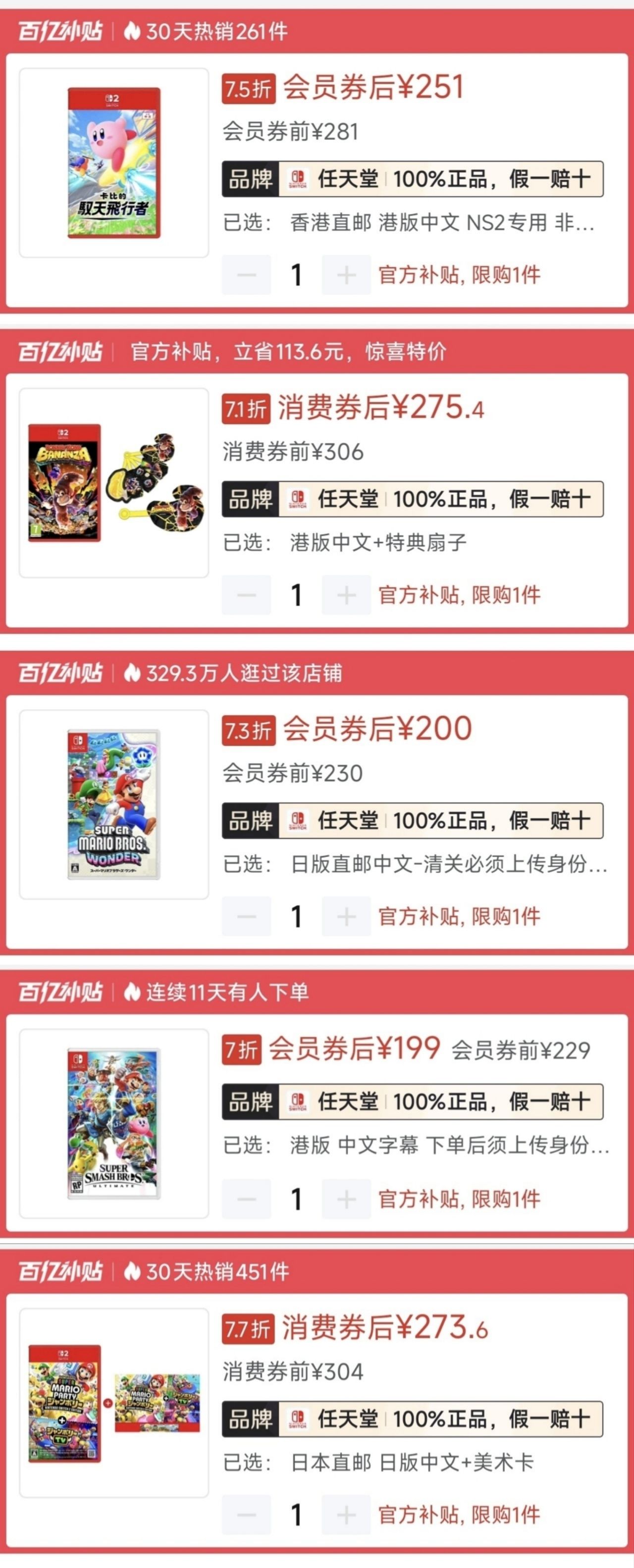Tap the 任天堂 brand guarantee banner under ¥230
The image size is (634, 1568).
412,821
